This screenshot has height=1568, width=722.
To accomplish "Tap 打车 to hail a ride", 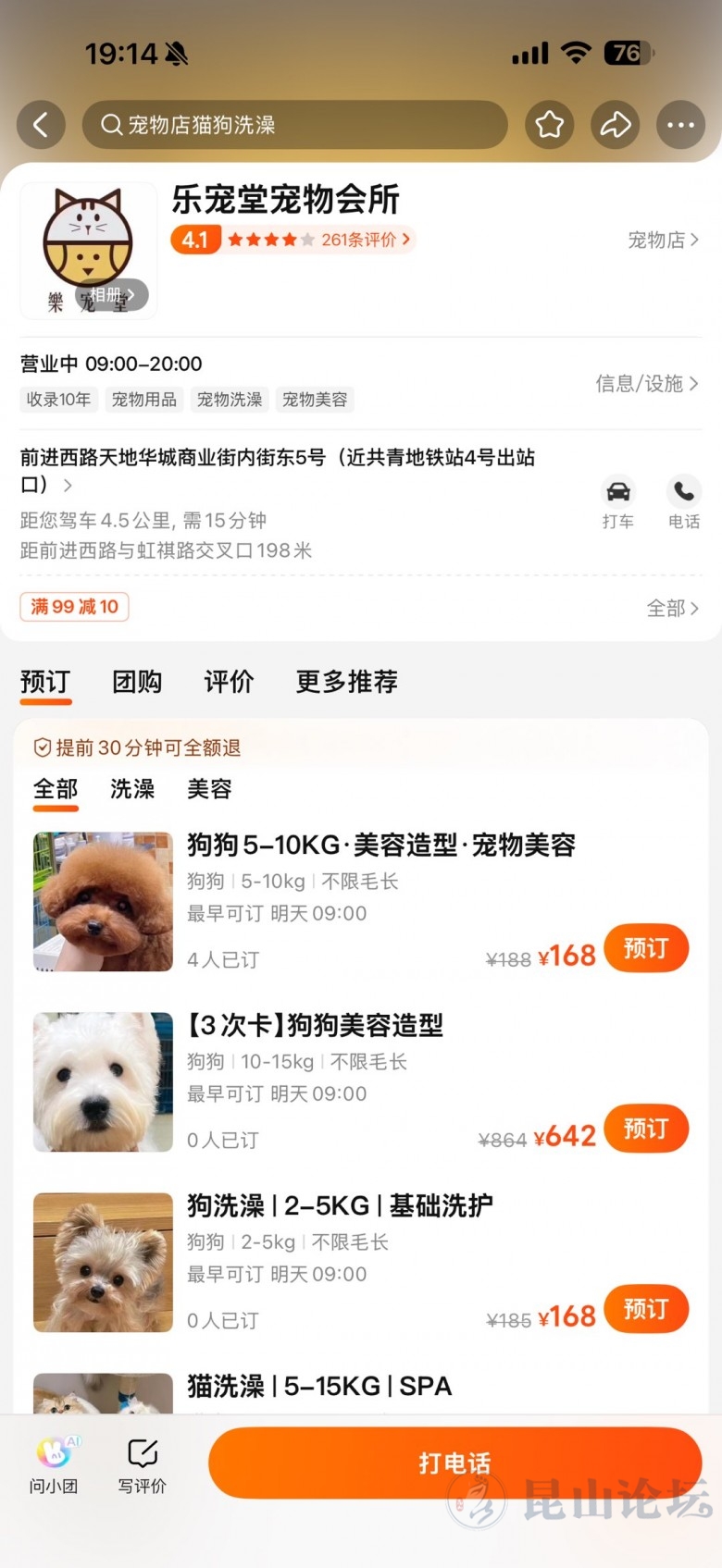I will point(617,501).
